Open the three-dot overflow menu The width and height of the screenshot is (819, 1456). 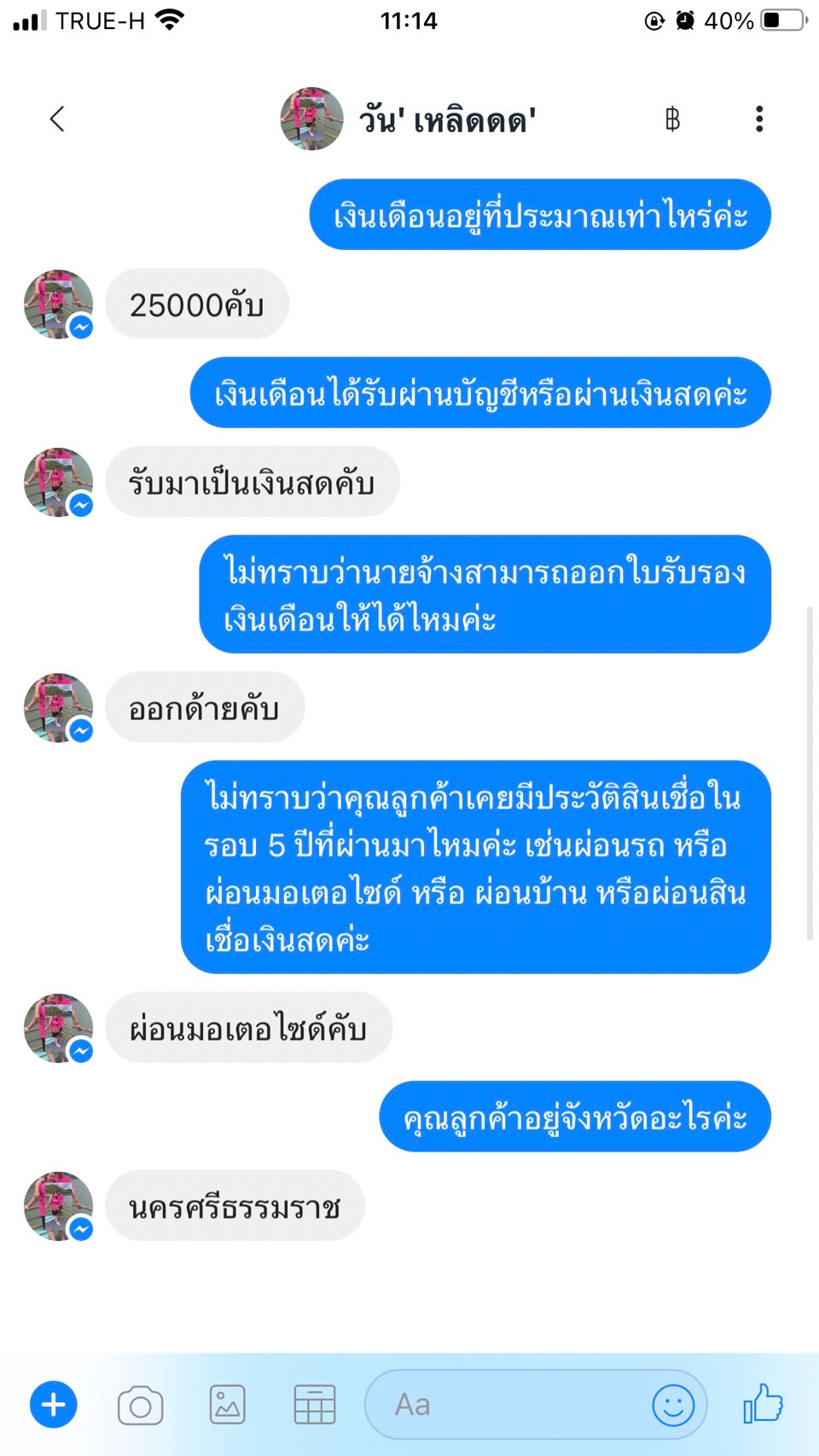[758, 119]
